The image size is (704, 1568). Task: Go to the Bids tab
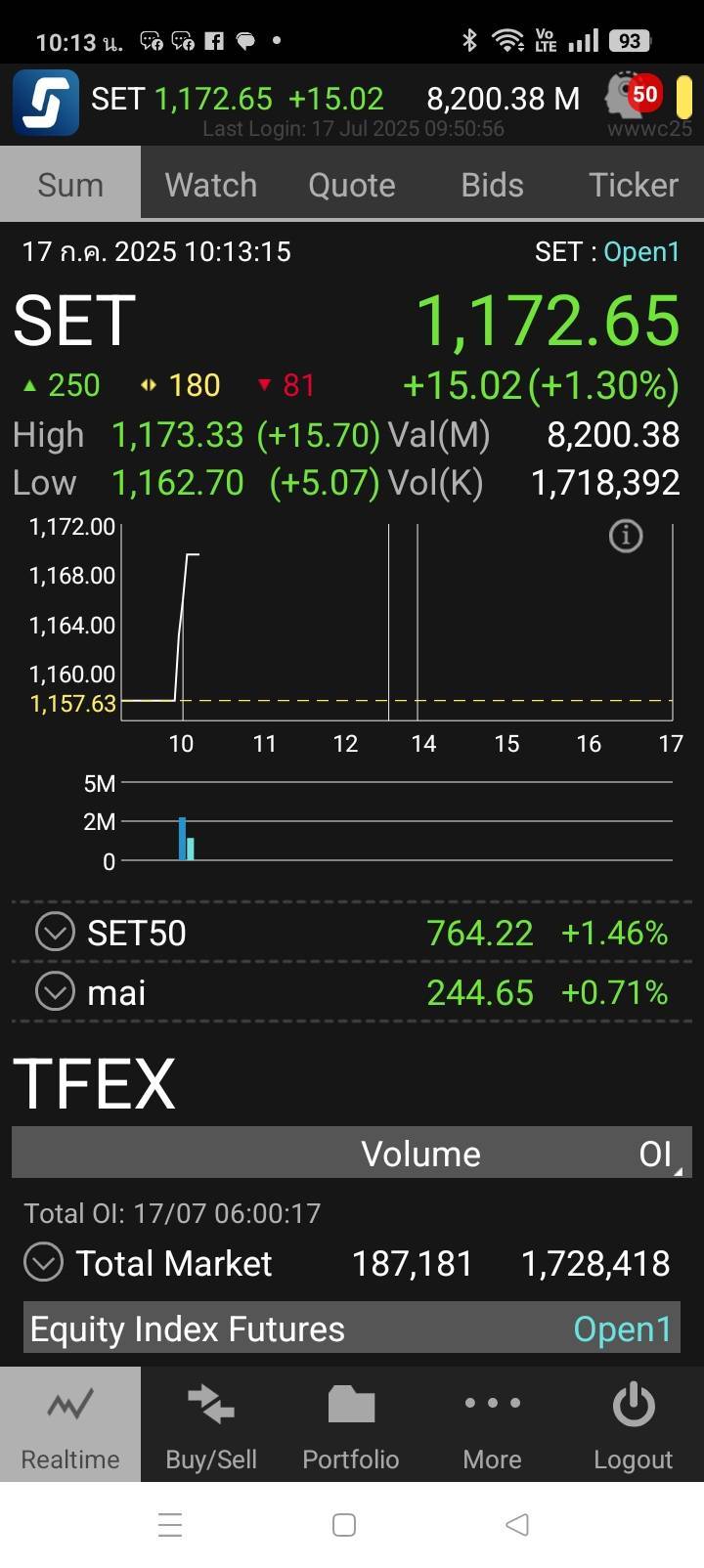(493, 185)
